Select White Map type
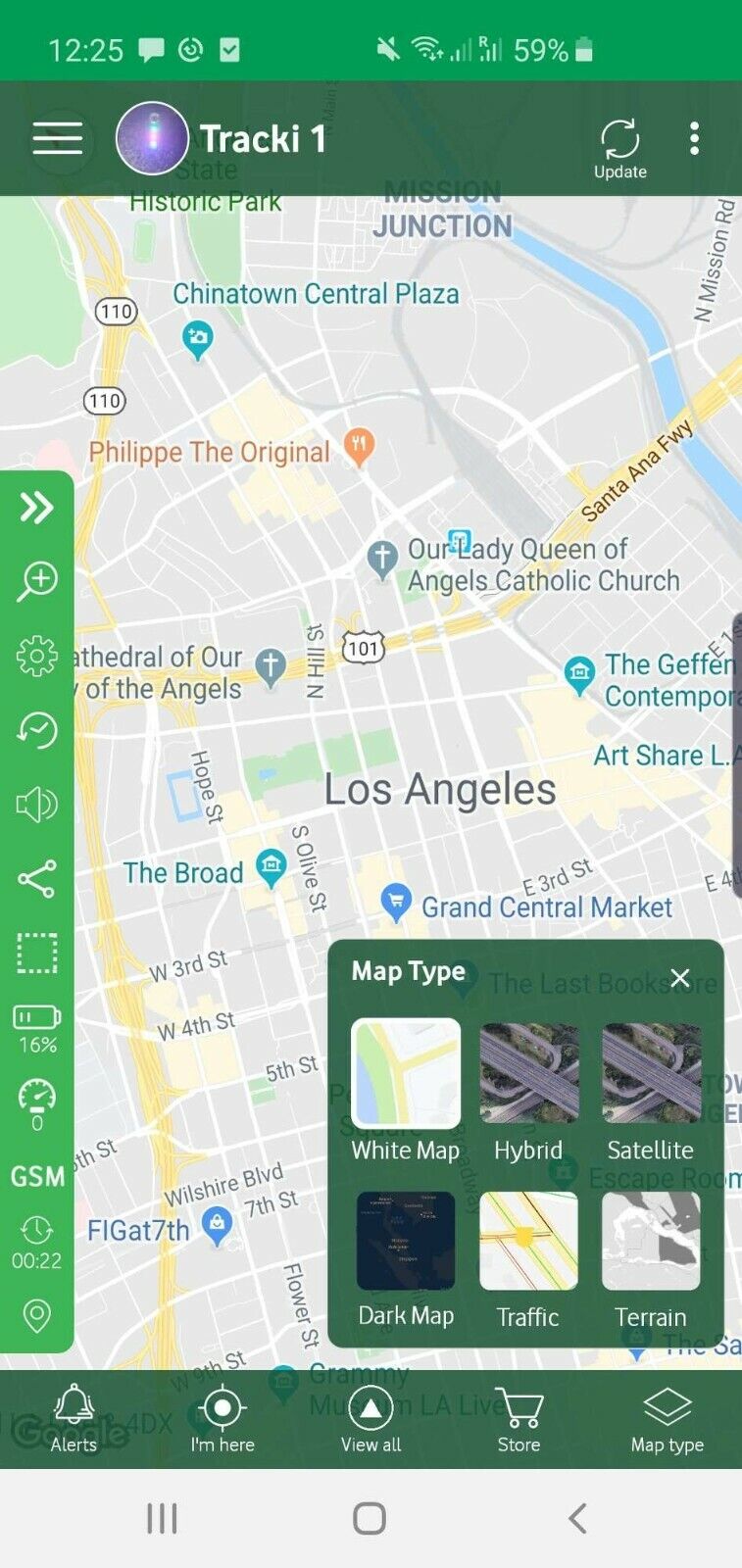742x1568 pixels. pos(406,1090)
